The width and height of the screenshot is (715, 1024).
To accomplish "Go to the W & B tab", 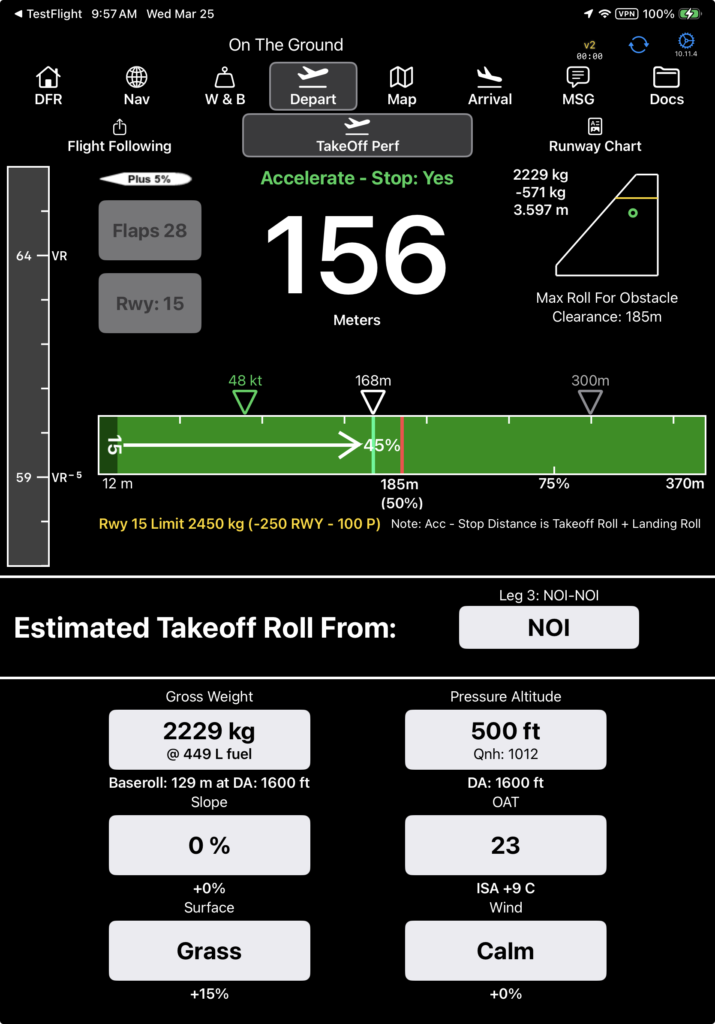I will tap(225, 86).
